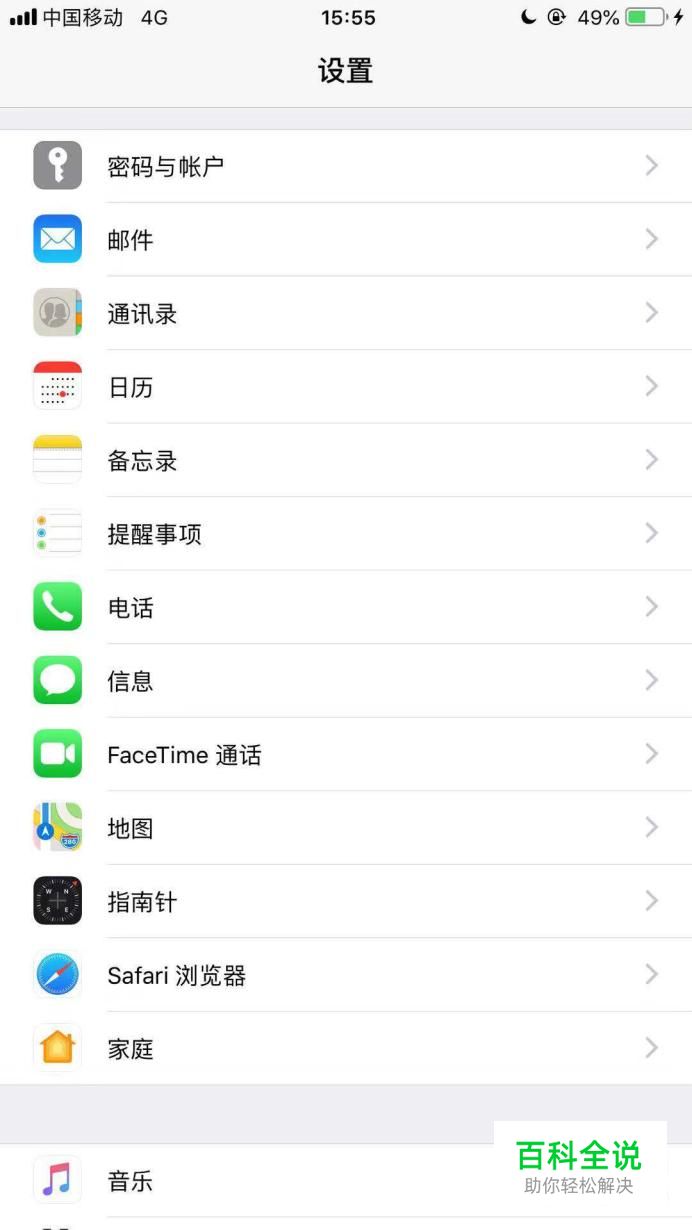
Task: Open Safari 浏览器 settings
Action: pyautogui.click(x=346, y=975)
